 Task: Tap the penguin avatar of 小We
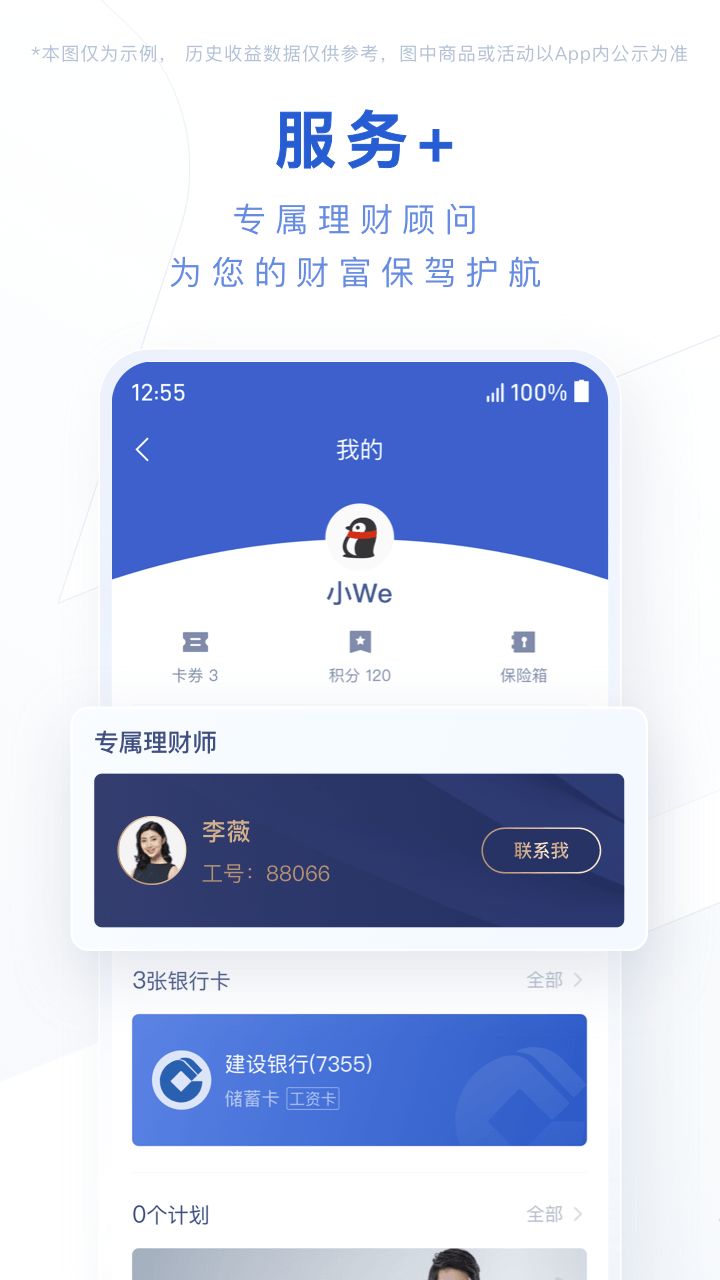point(359,537)
